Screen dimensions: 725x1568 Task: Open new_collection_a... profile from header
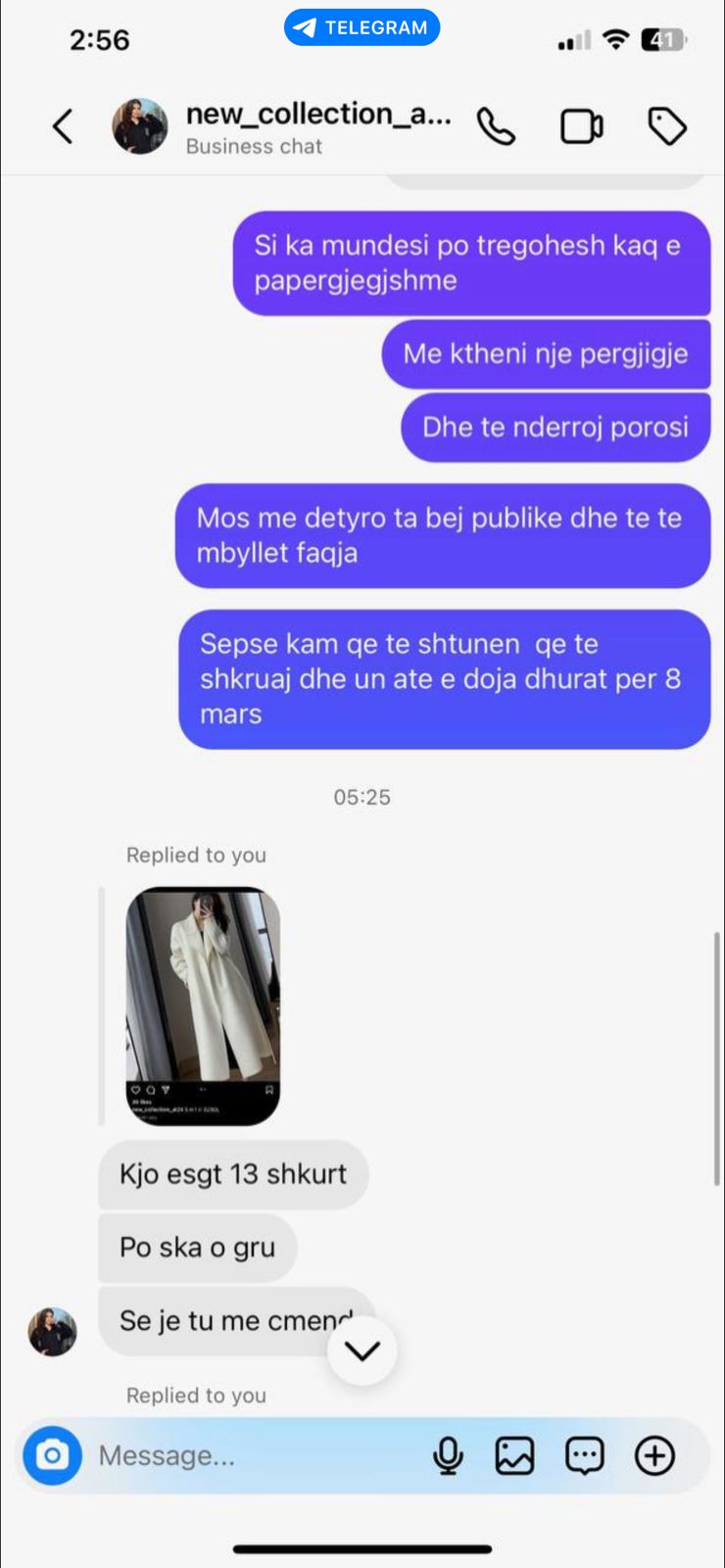[x=317, y=126]
